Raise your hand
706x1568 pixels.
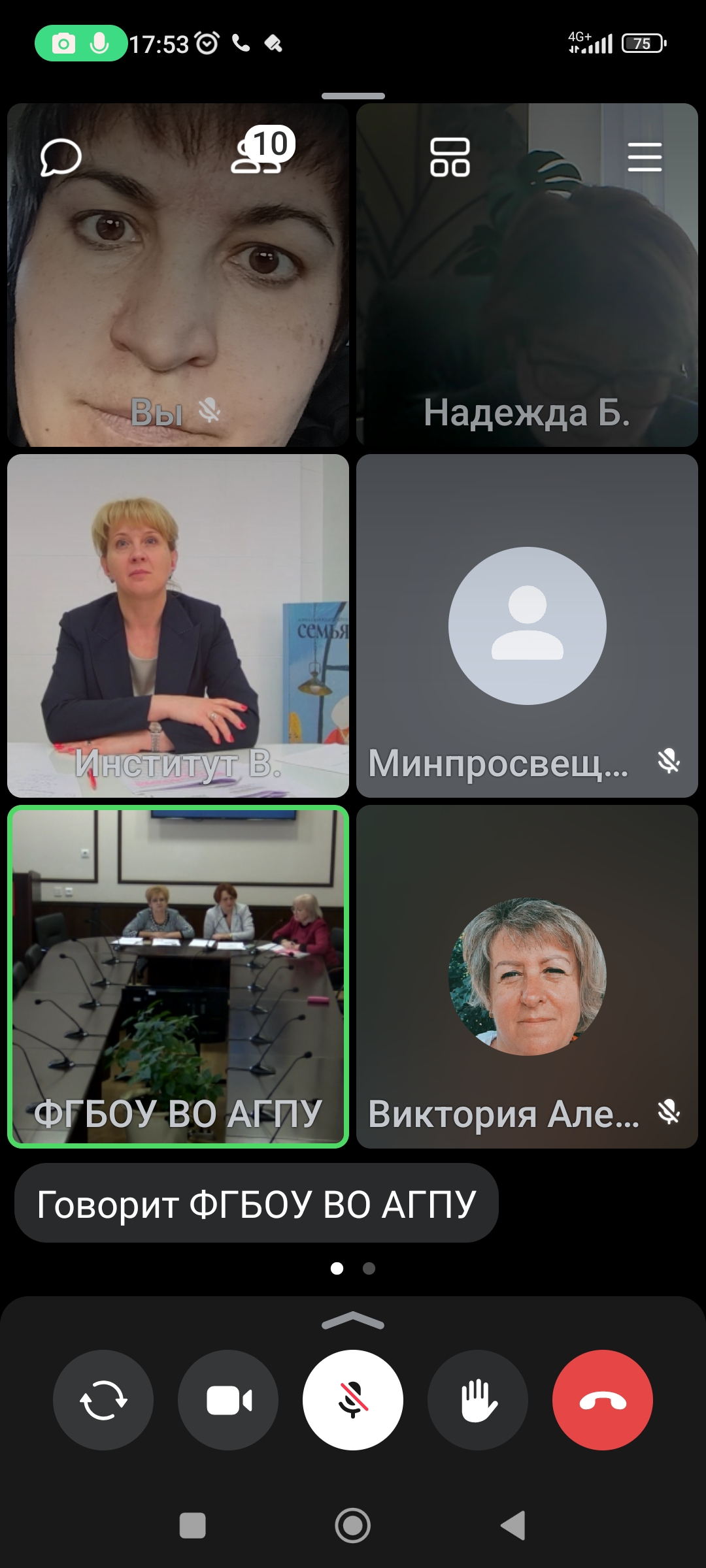478,1400
